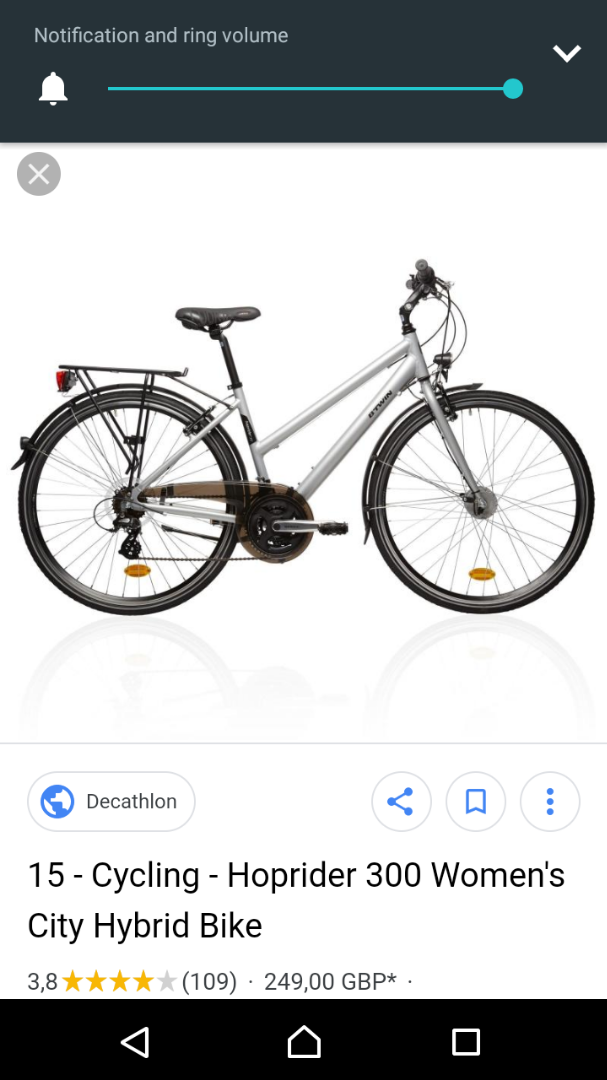Open the Hoprider 300 bike image
This screenshot has width=607, height=1080.
[x=303, y=441]
